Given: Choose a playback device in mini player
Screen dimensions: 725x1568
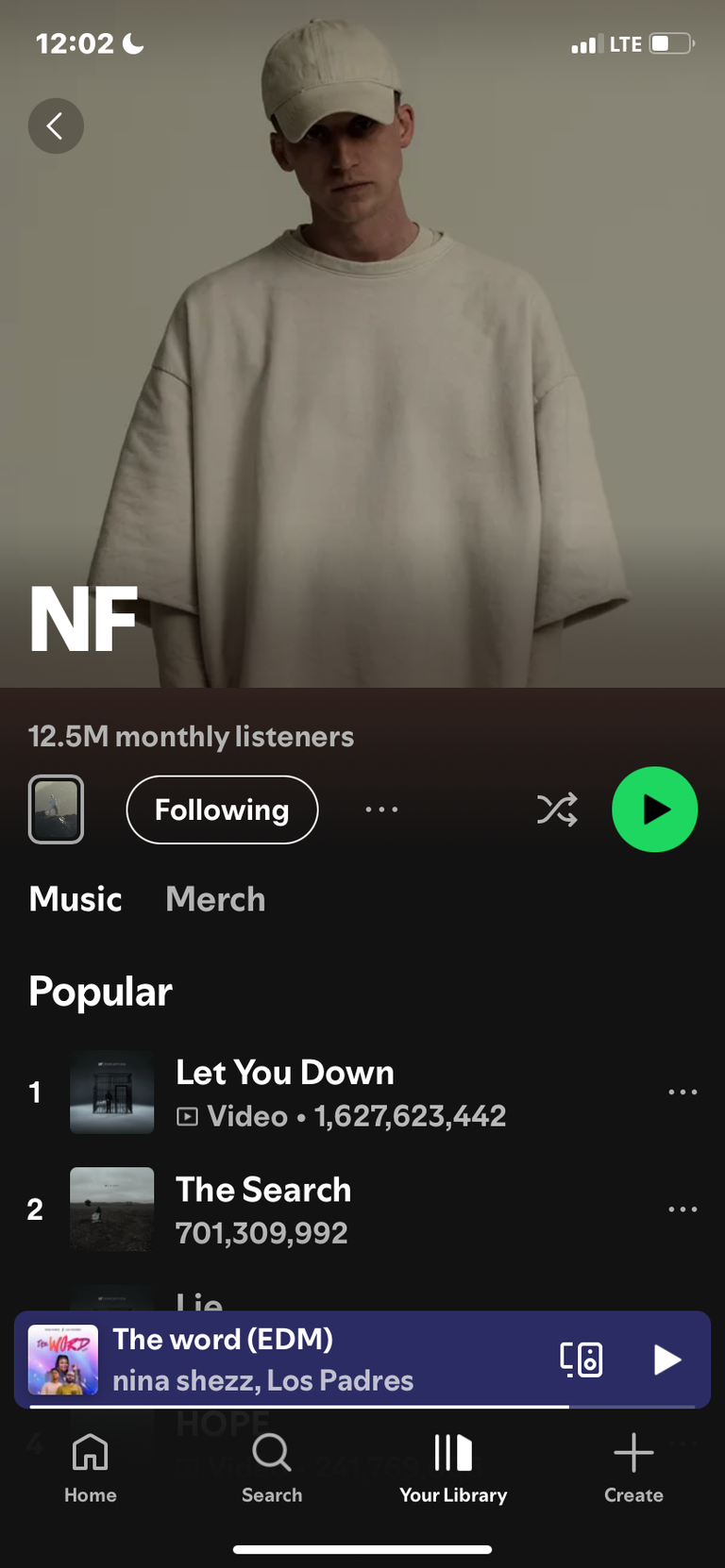Looking at the screenshot, I should point(582,1359).
